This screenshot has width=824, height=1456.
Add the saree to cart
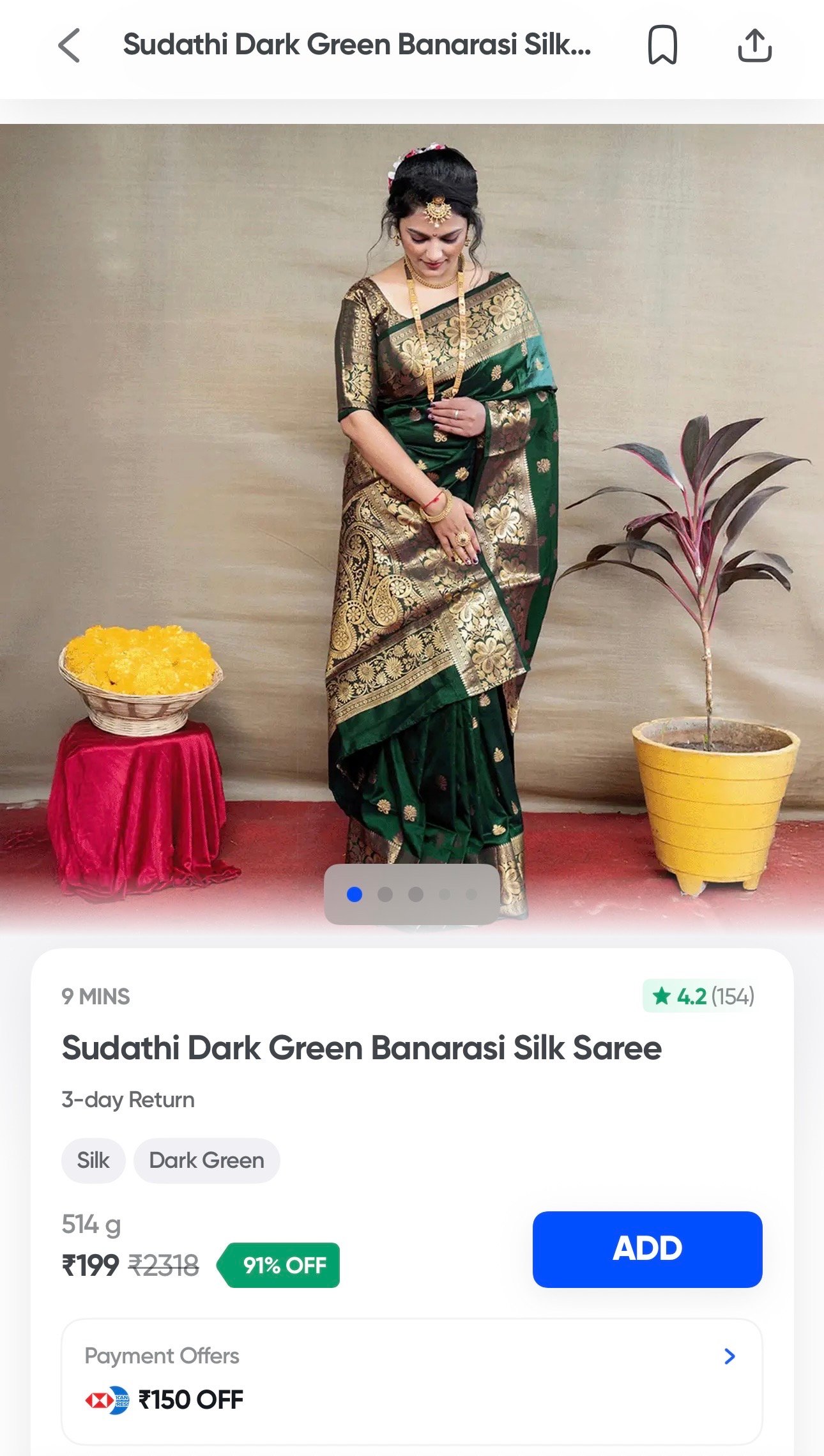tap(647, 1249)
